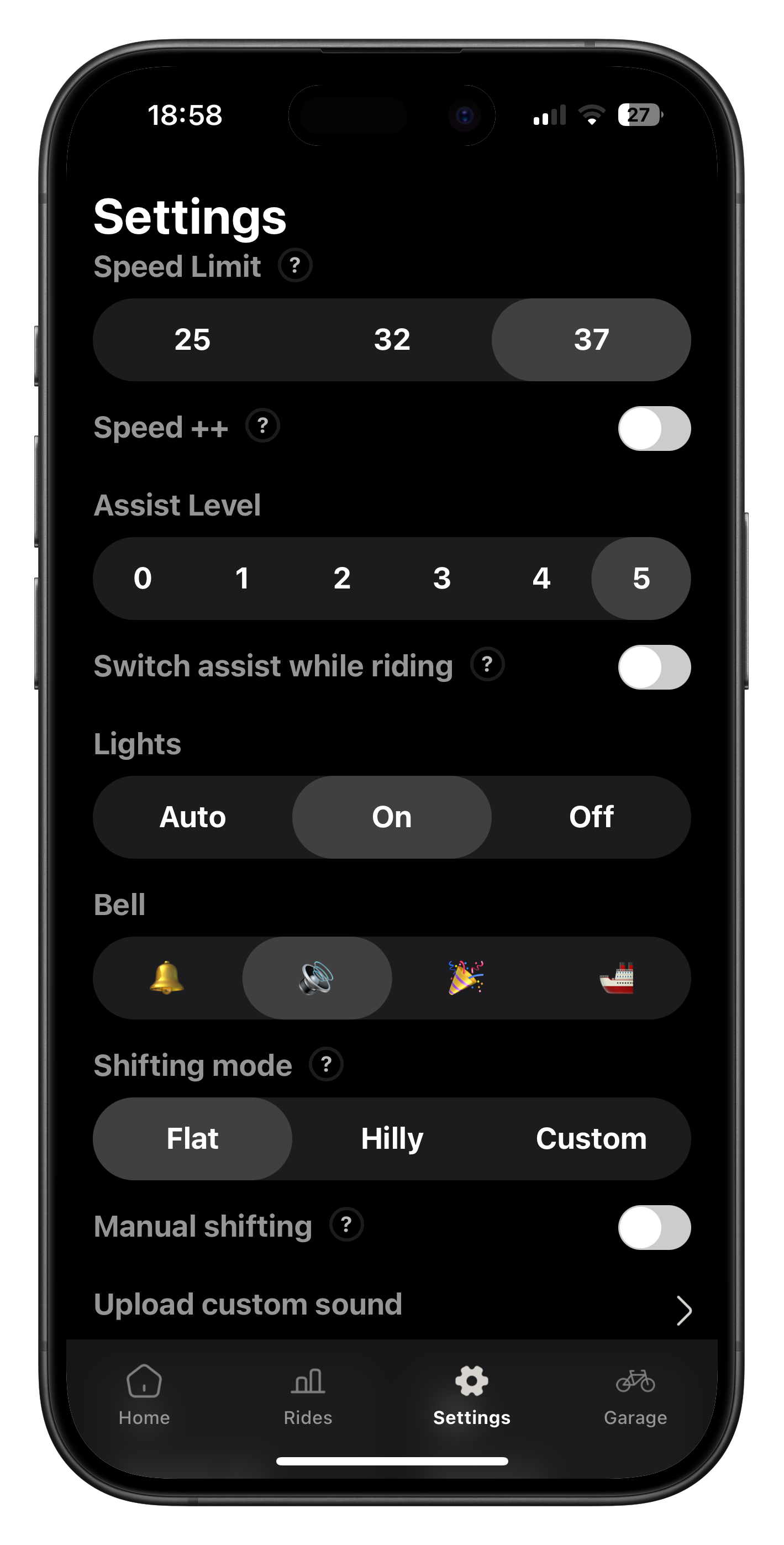
Task: Choose the ship horn bell sound
Action: tap(616, 978)
